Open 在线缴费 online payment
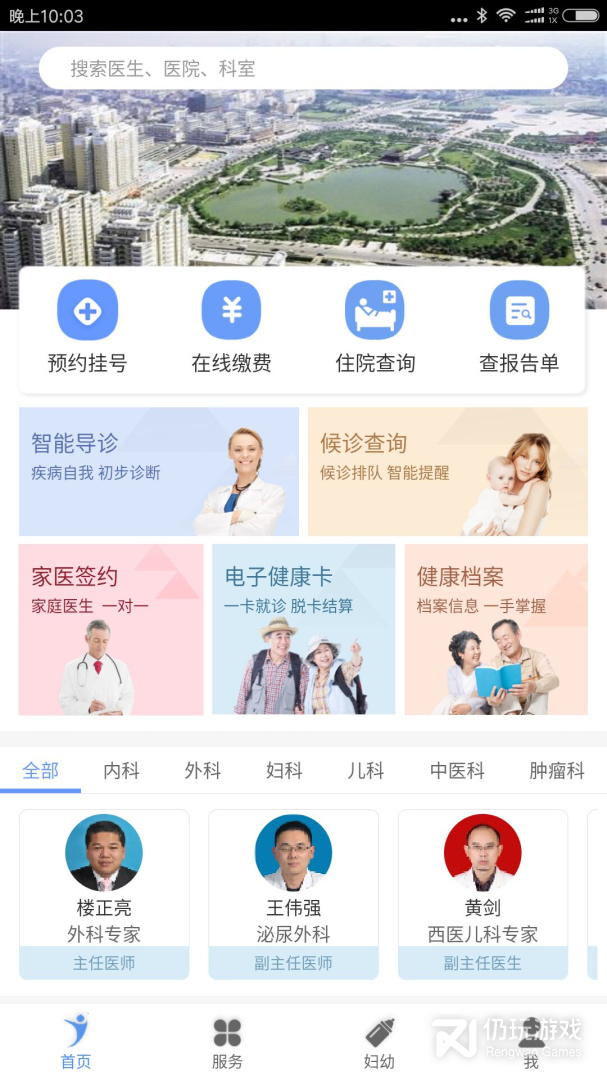The image size is (607, 1080). tap(231, 327)
